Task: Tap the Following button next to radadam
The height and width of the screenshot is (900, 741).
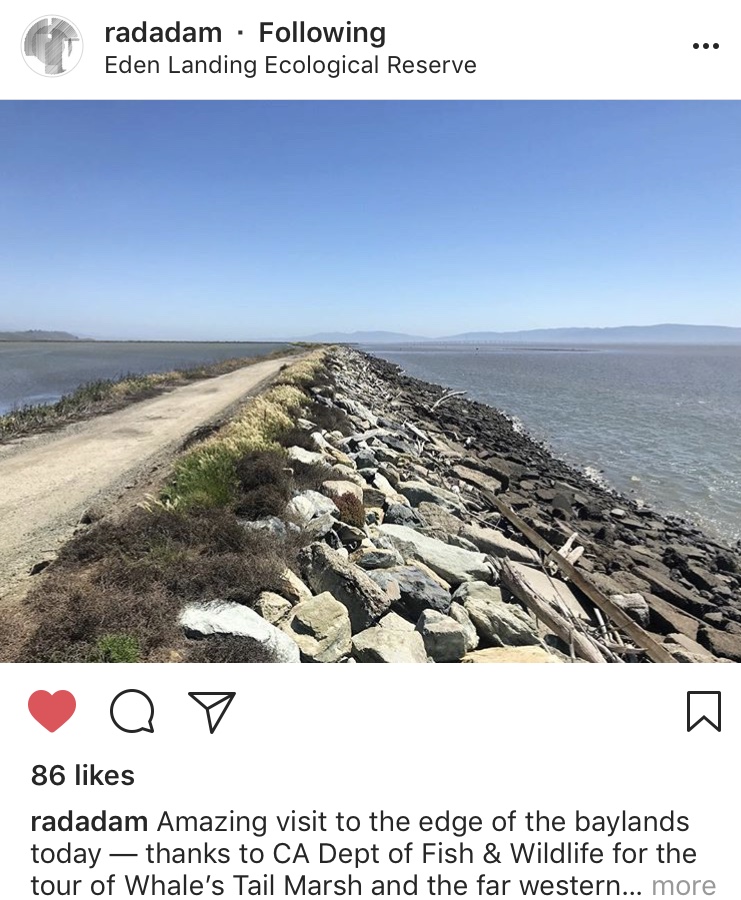Action: click(x=322, y=32)
